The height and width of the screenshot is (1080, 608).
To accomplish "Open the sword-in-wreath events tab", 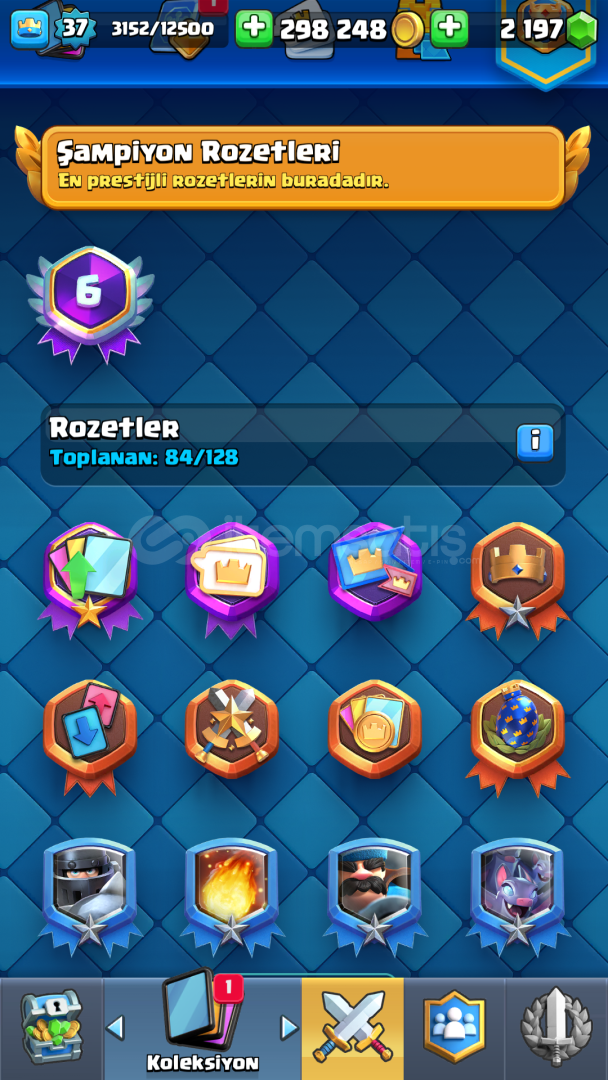I will tap(556, 1027).
